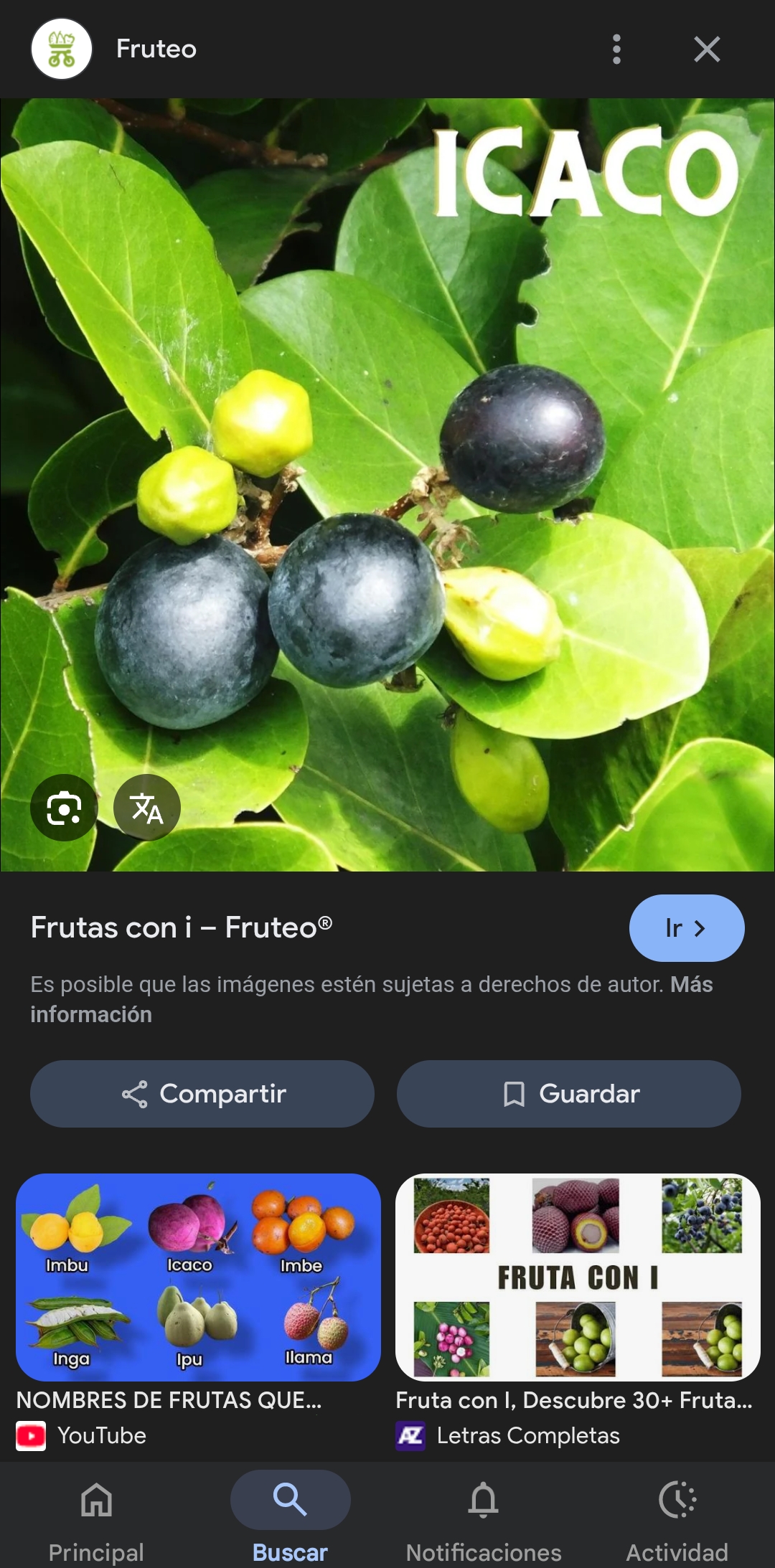
Task: Open the three-dot overflow menu
Action: 616,49
